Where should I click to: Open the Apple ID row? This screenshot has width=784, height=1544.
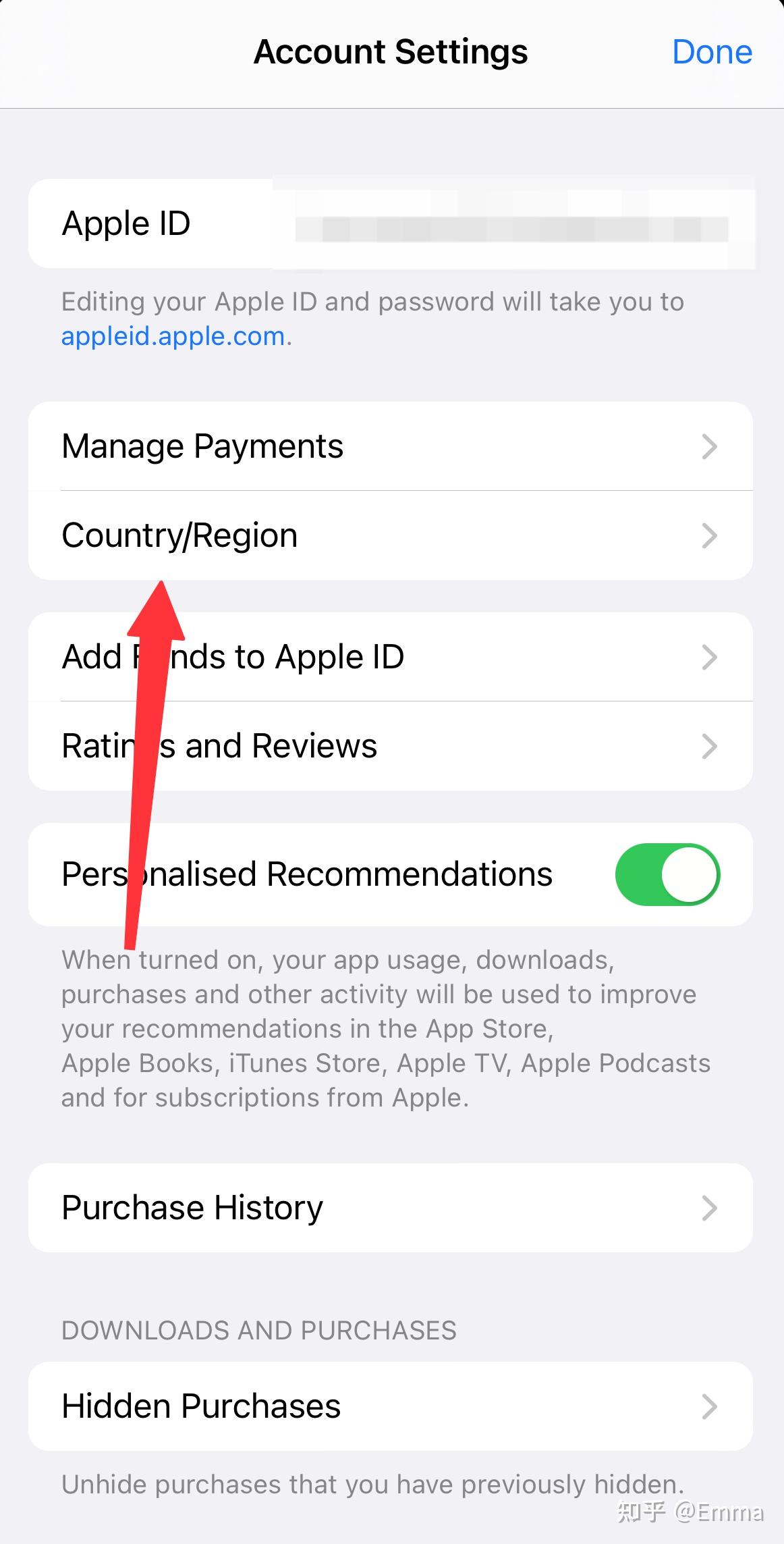point(390,223)
